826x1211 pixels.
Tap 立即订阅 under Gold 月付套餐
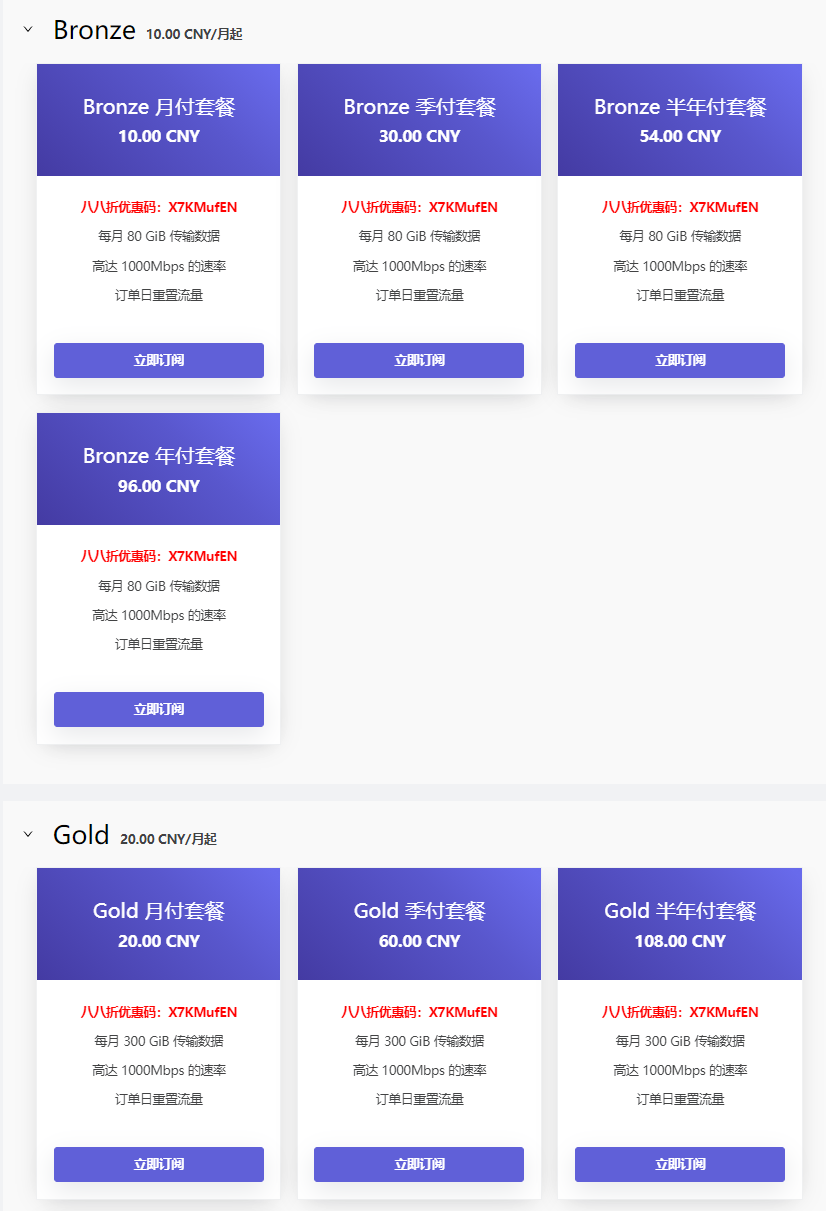159,1164
